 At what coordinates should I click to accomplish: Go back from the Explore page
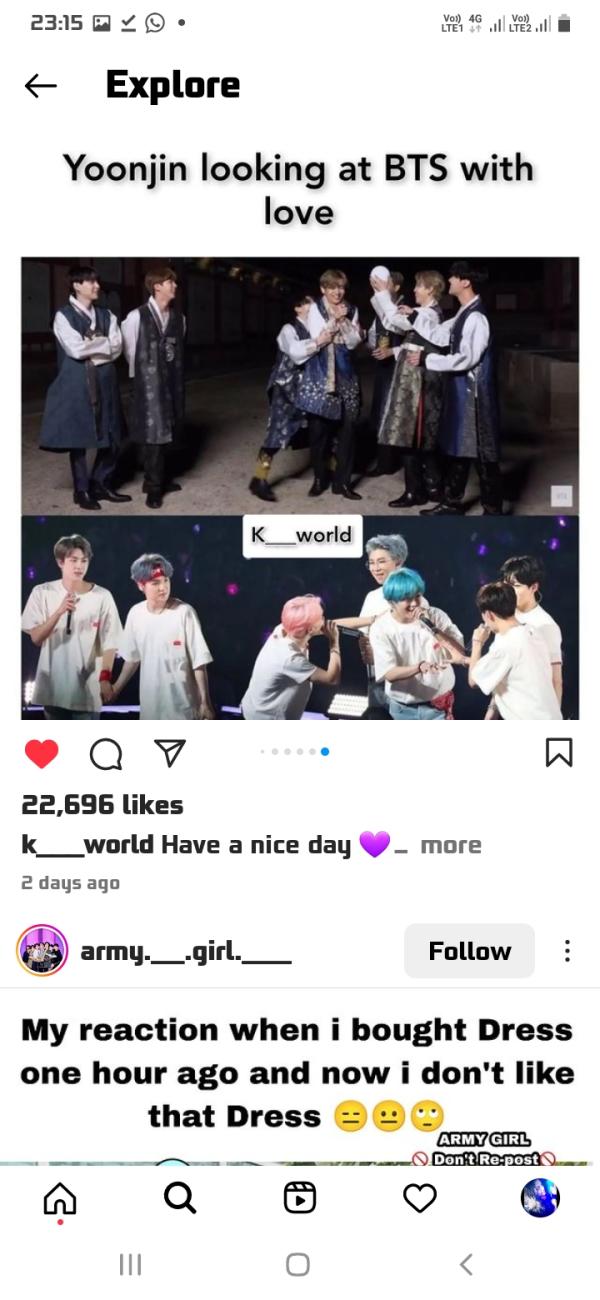(x=41, y=86)
